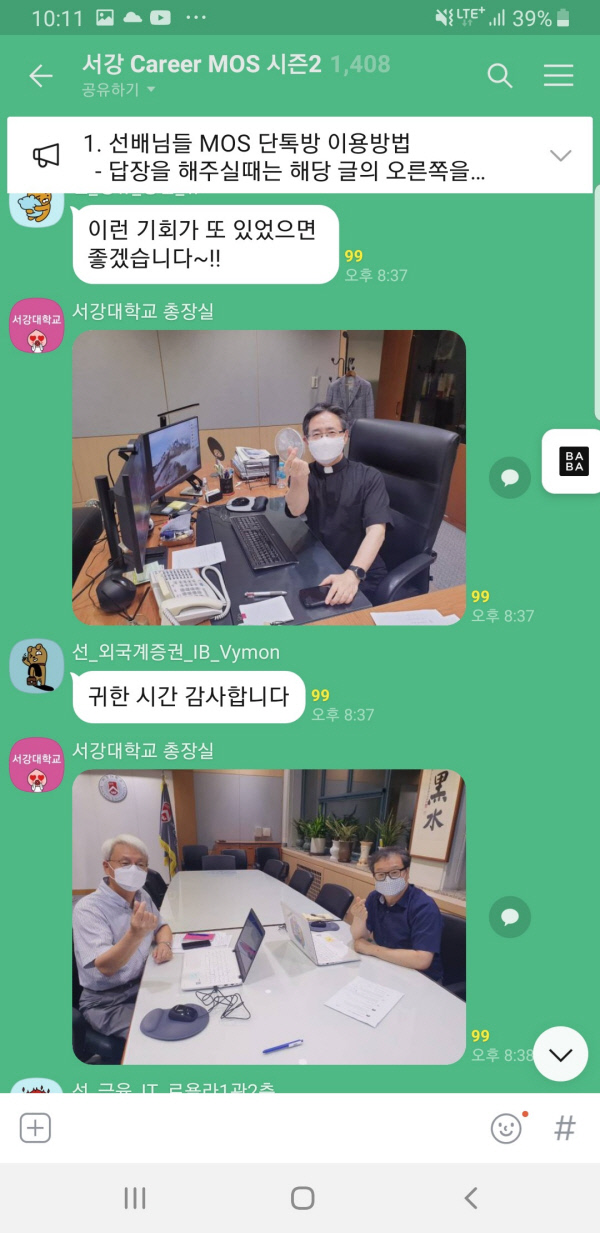Open the photo of man at desk
This screenshot has width=600, height=1233.
point(269,478)
